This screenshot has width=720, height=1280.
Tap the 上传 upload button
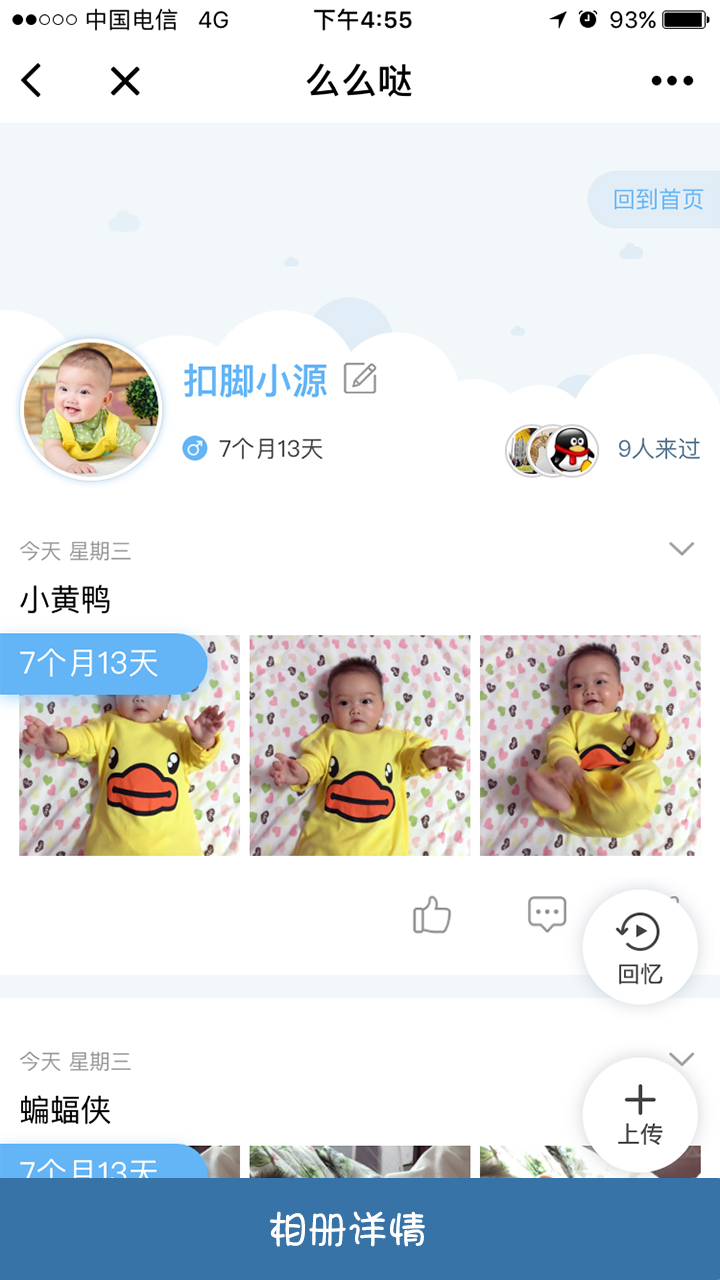point(640,1114)
